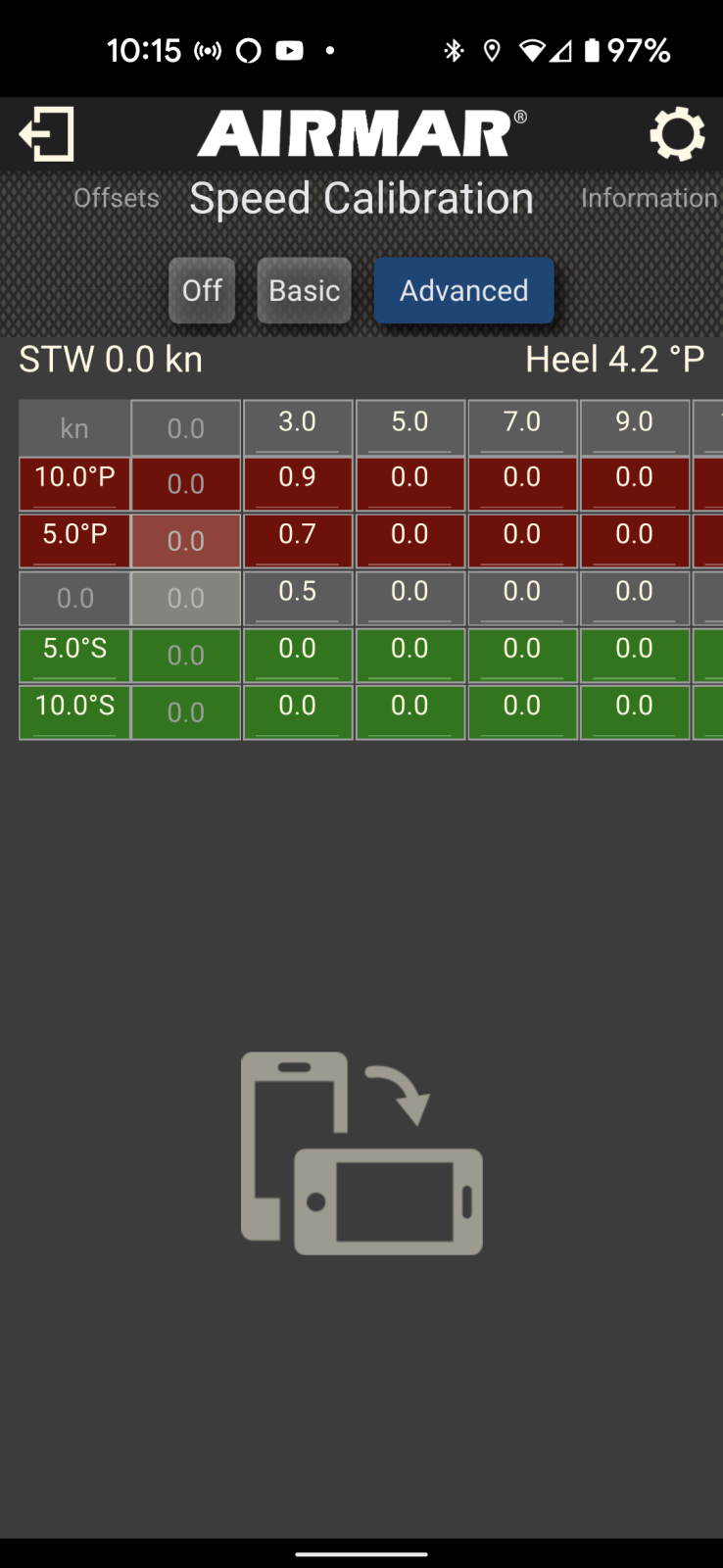Switch to the Information page
Image resolution: width=723 pixels, height=1568 pixels.
point(649,198)
